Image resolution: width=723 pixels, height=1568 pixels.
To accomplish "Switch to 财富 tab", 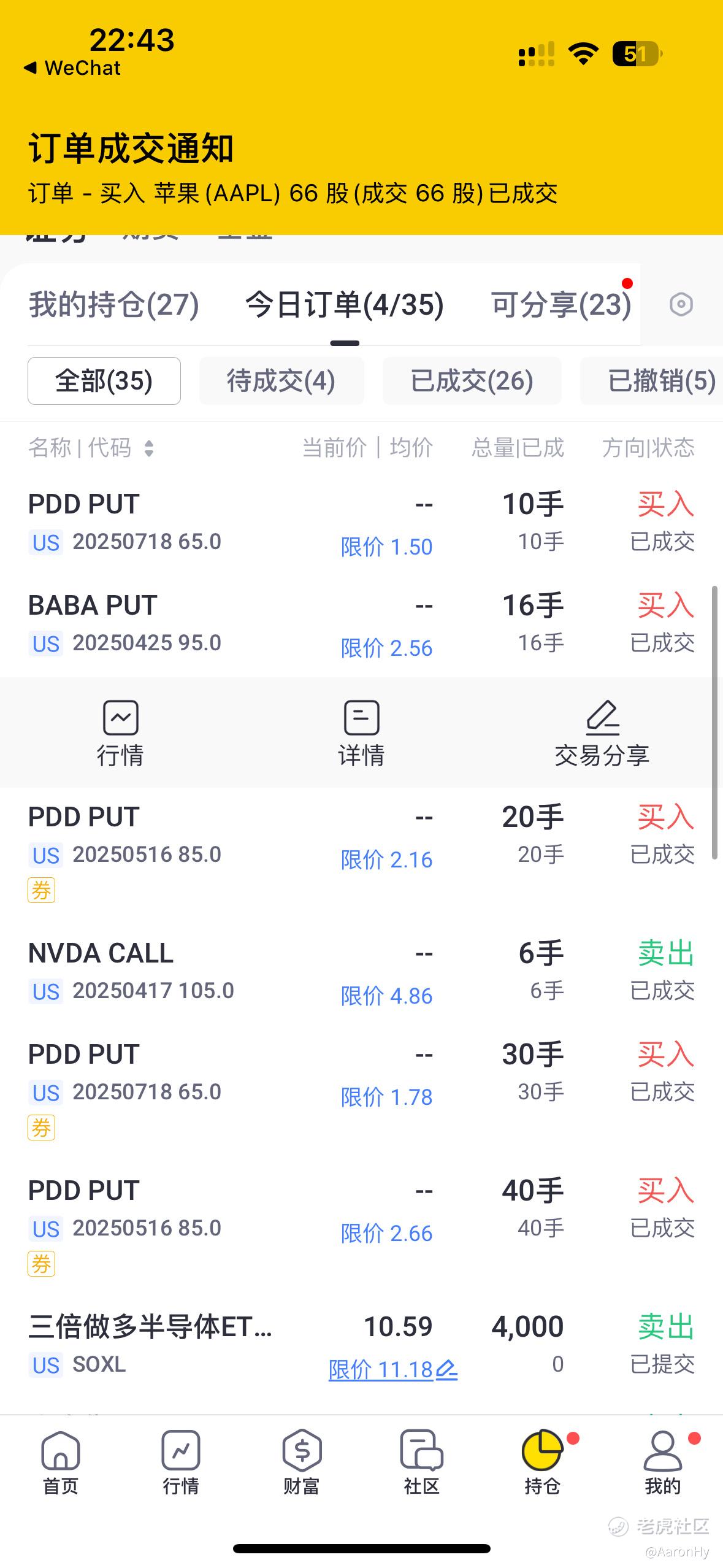I will click(x=301, y=1463).
